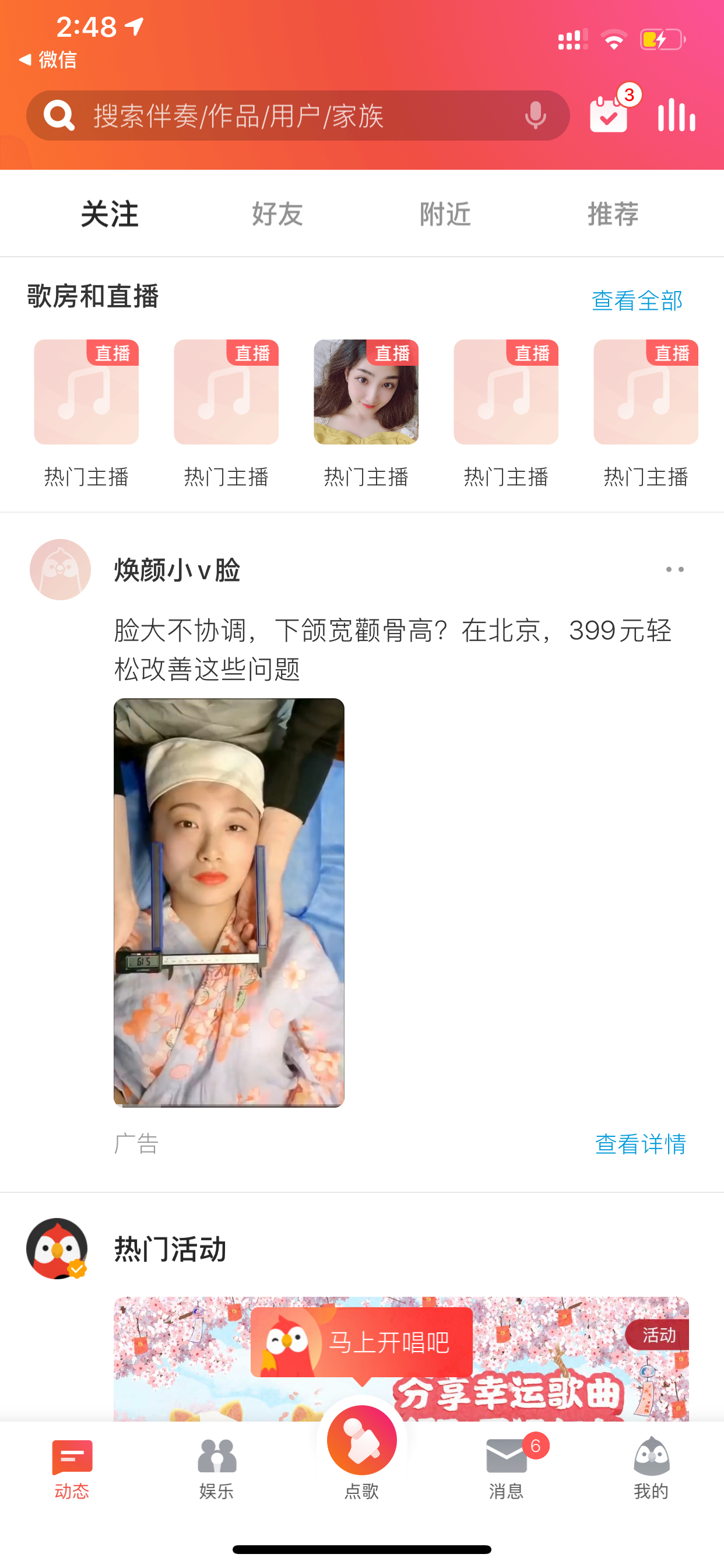Tap the central 点歌 button
Viewport: 724px width, 1568px height.
tap(362, 1452)
